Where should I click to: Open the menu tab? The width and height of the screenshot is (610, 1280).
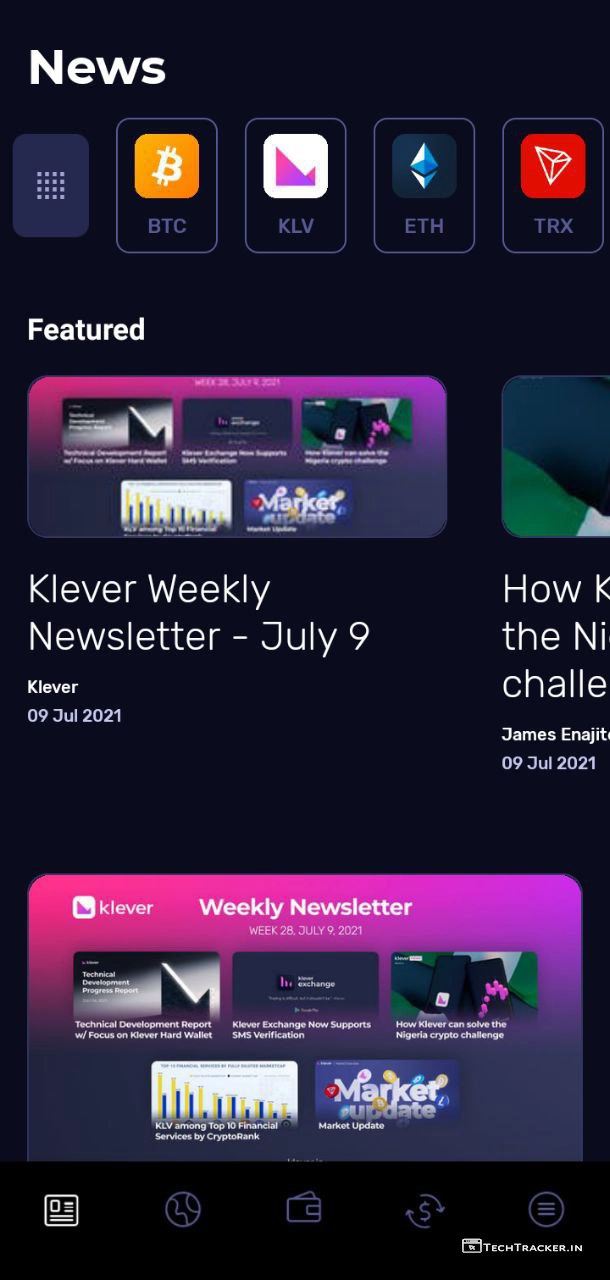(546, 1210)
